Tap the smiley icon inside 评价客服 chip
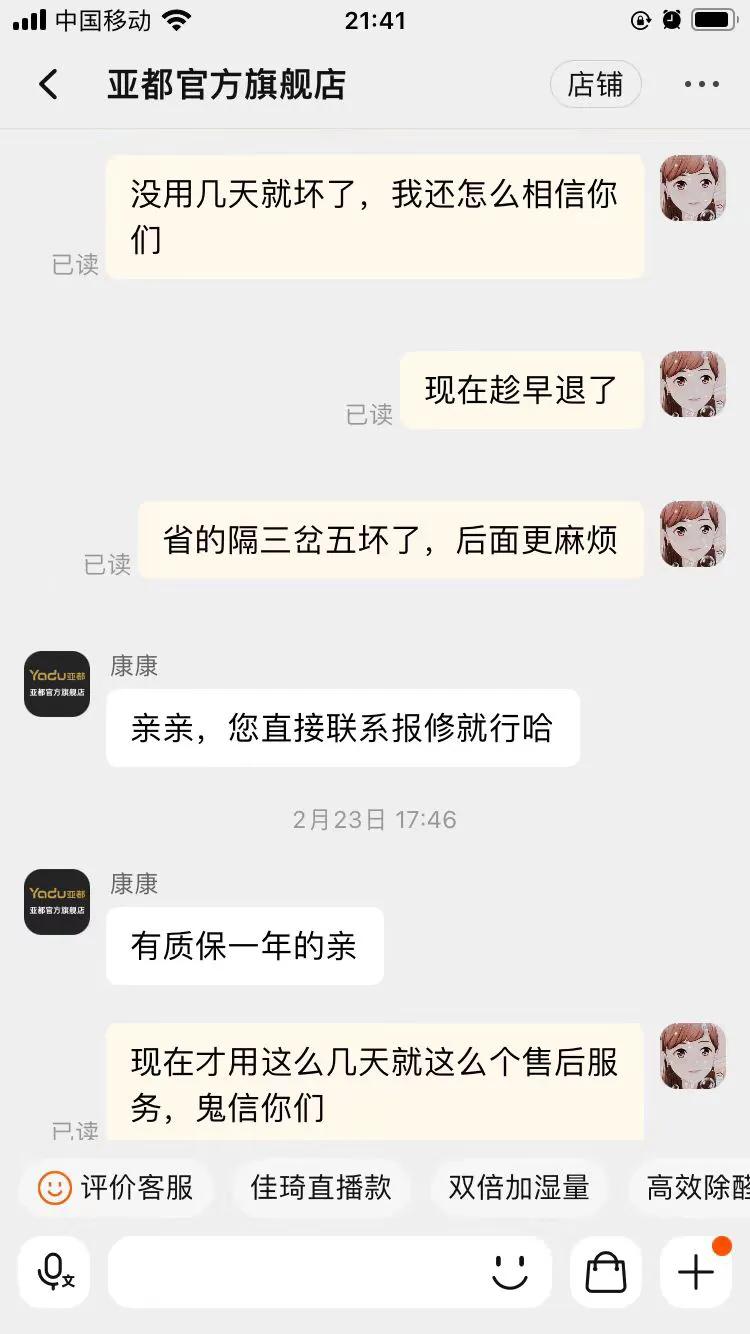 pos(54,1187)
